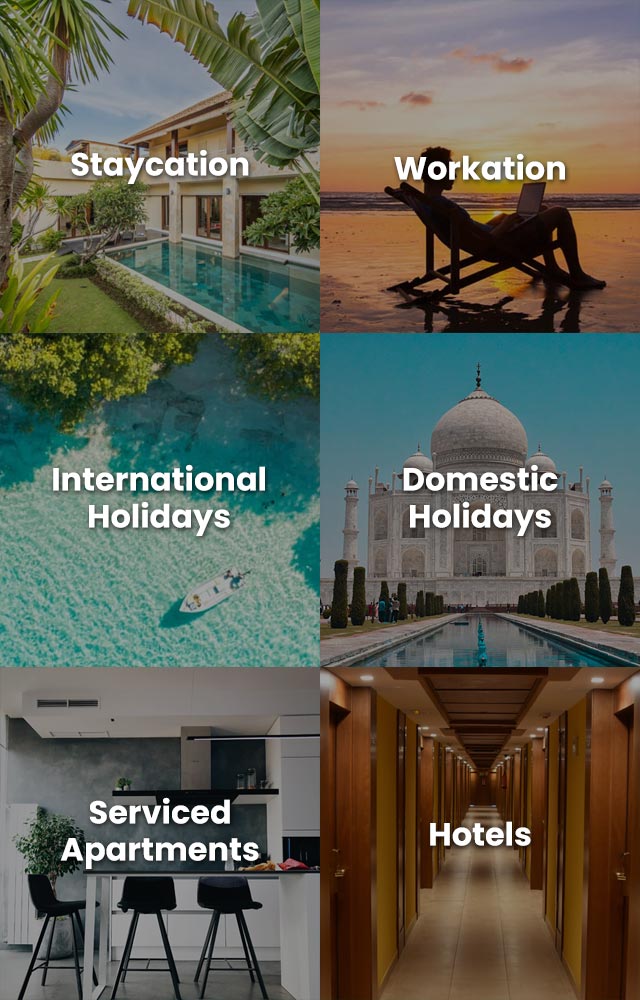Tap the Hotels tile
Screen dimensions: 640x1000
[480, 832]
